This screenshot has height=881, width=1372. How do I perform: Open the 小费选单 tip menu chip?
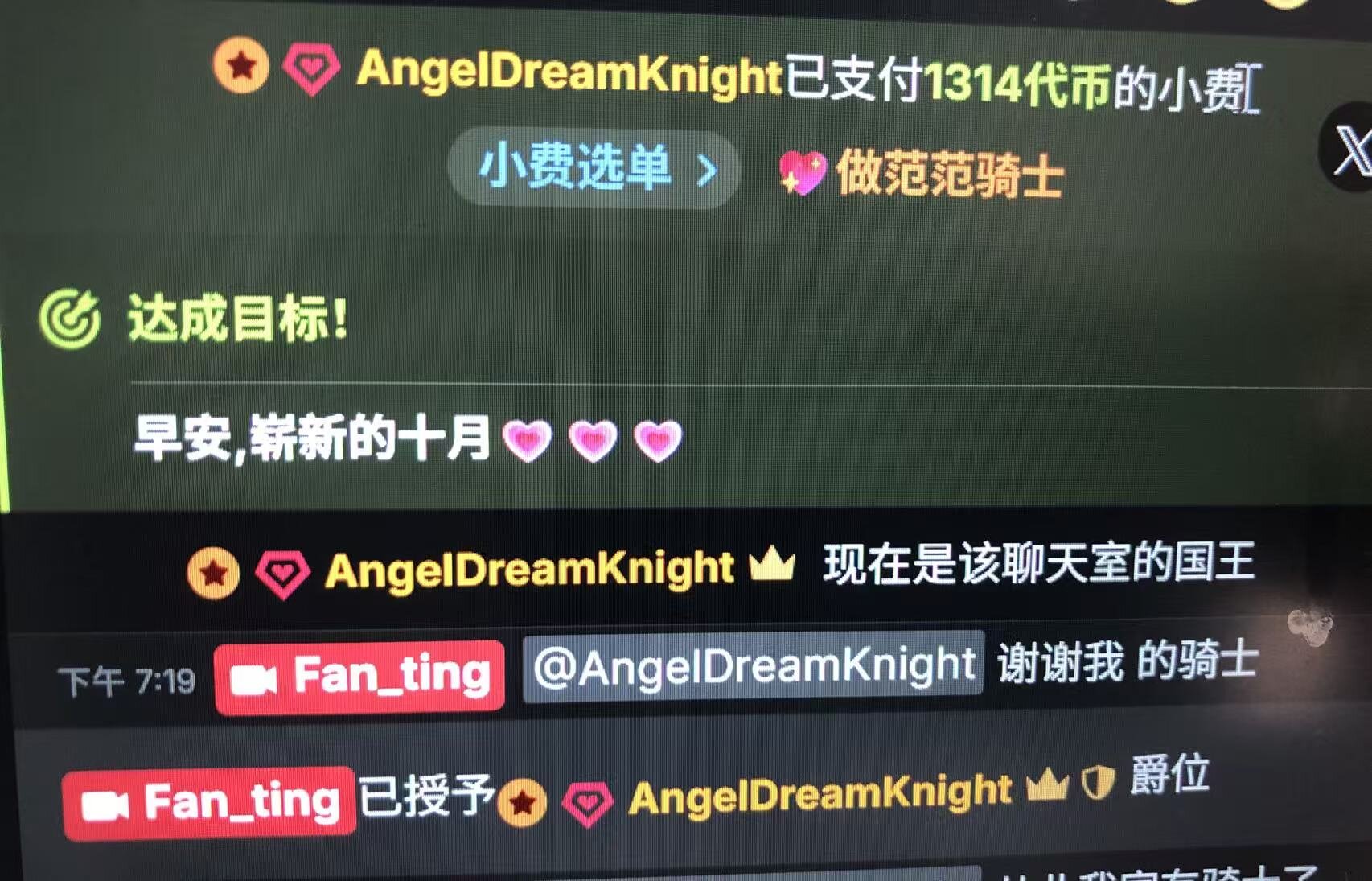(x=594, y=168)
